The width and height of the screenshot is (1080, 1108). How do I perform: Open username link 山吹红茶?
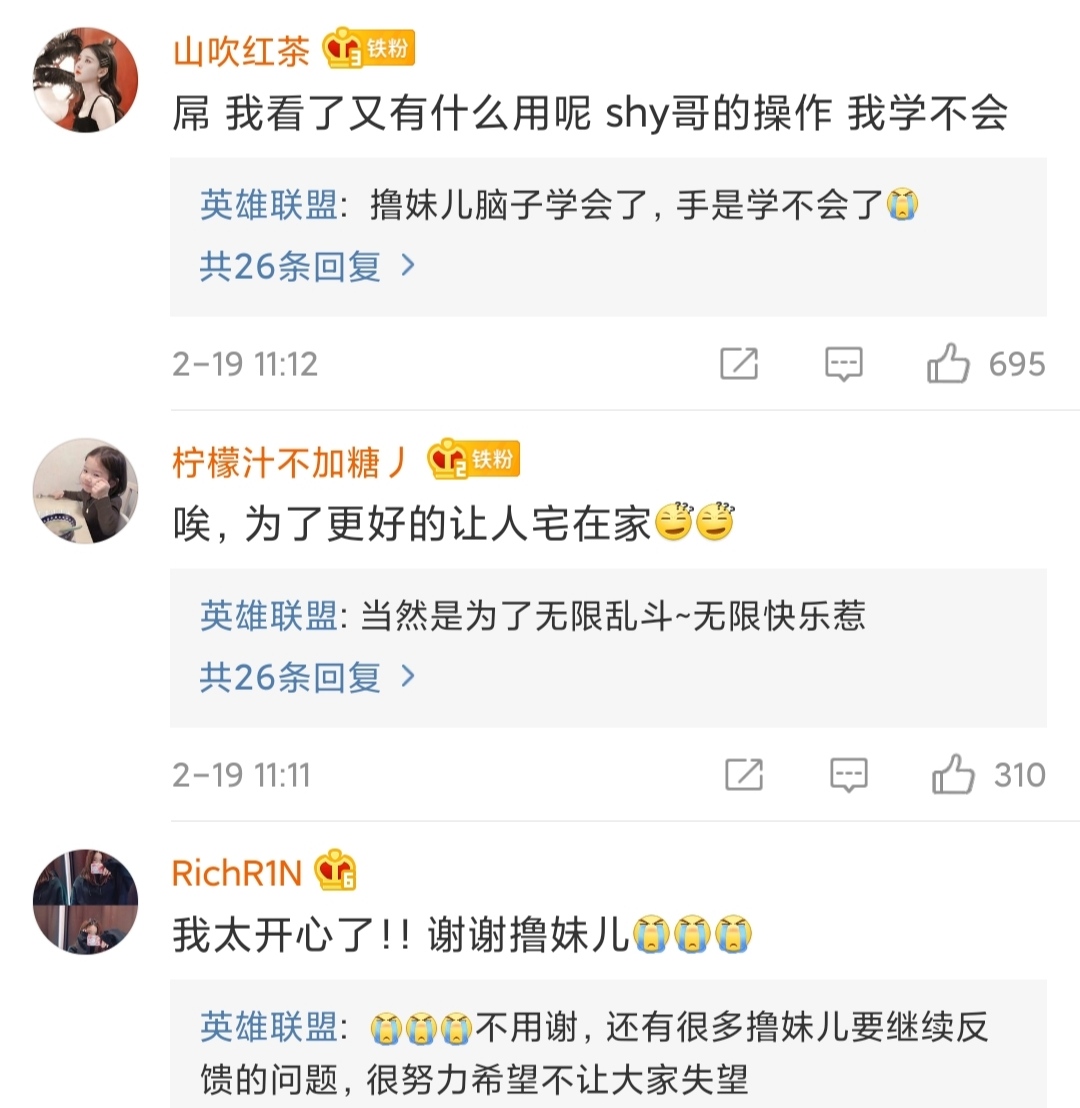coord(241,49)
